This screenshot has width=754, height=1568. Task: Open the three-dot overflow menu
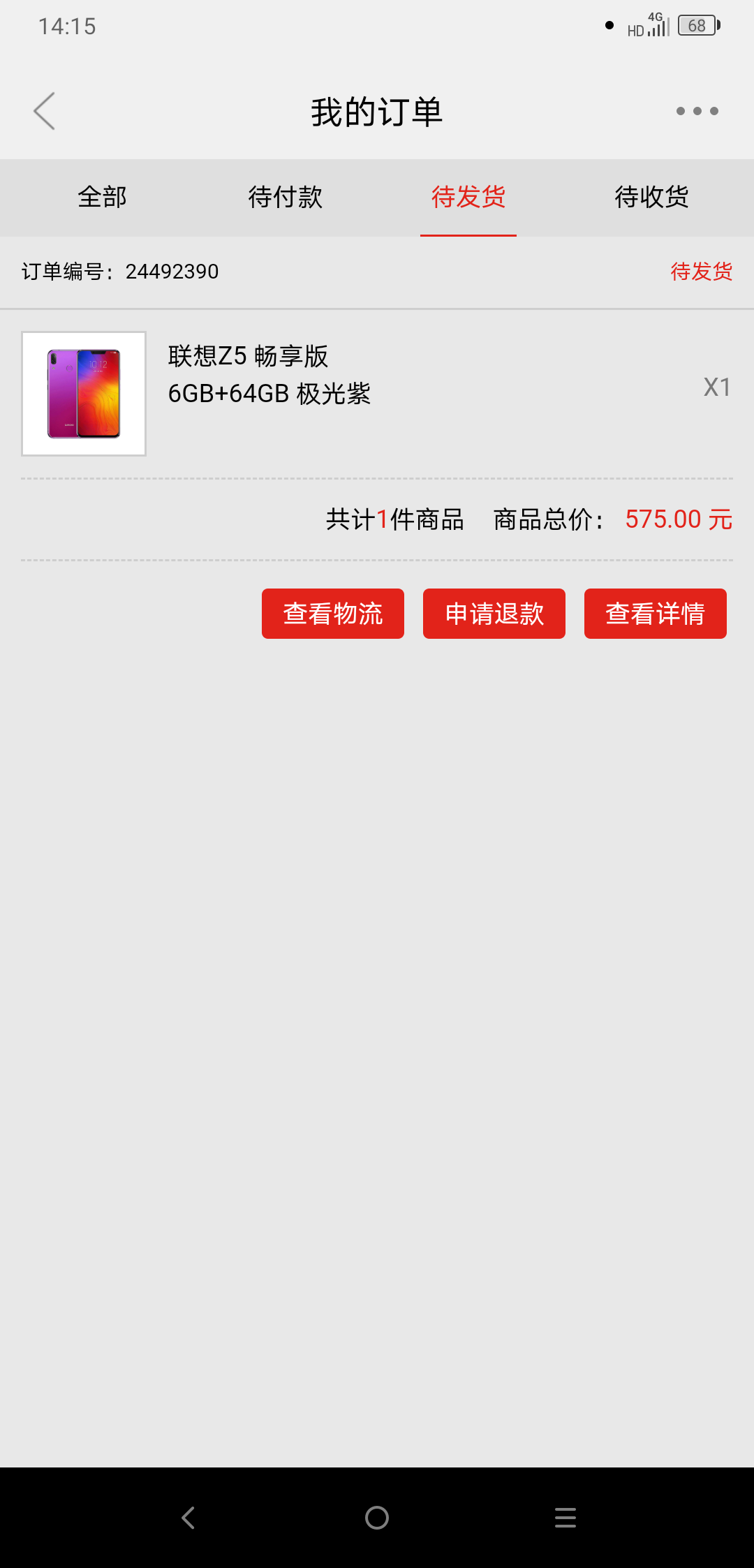coord(697,111)
